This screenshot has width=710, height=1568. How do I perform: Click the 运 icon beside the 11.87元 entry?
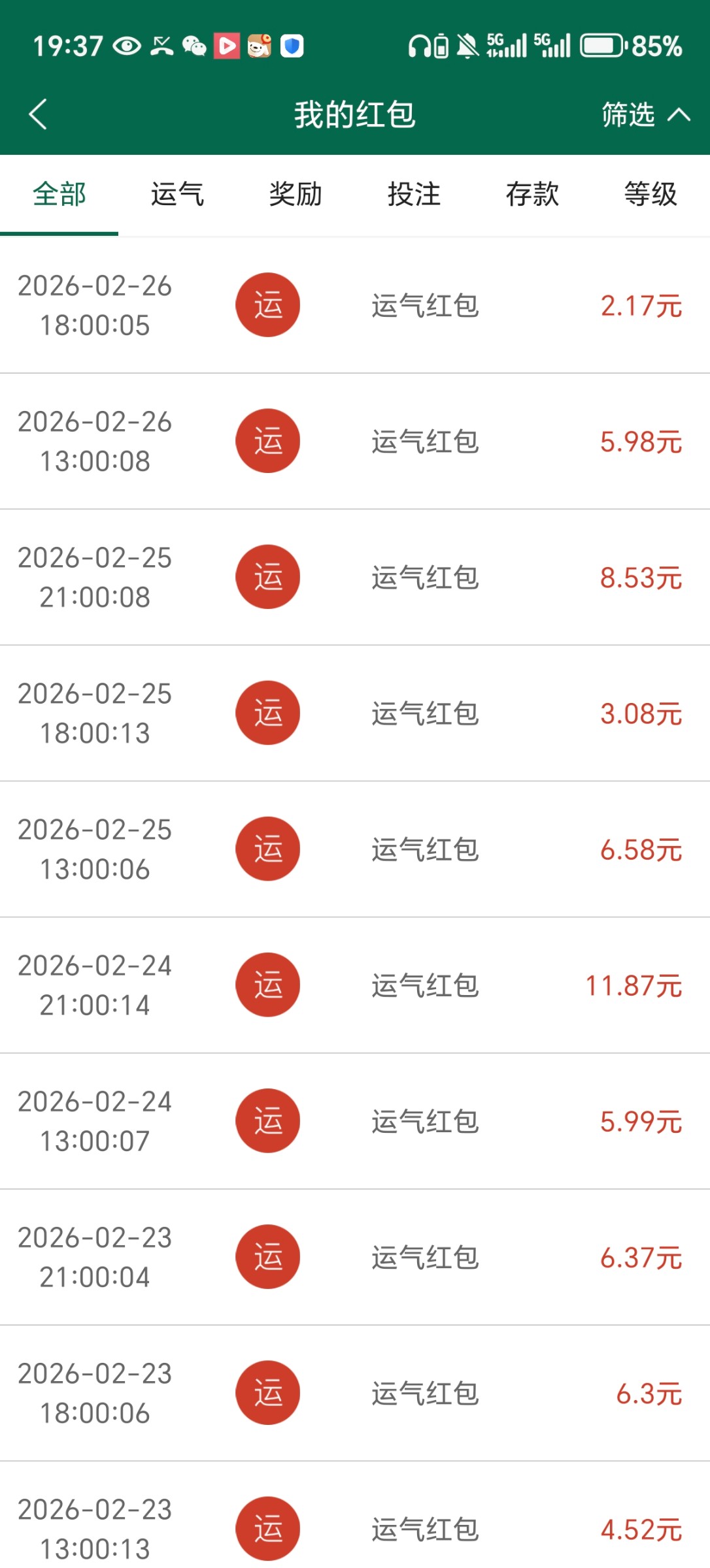tap(267, 984)
